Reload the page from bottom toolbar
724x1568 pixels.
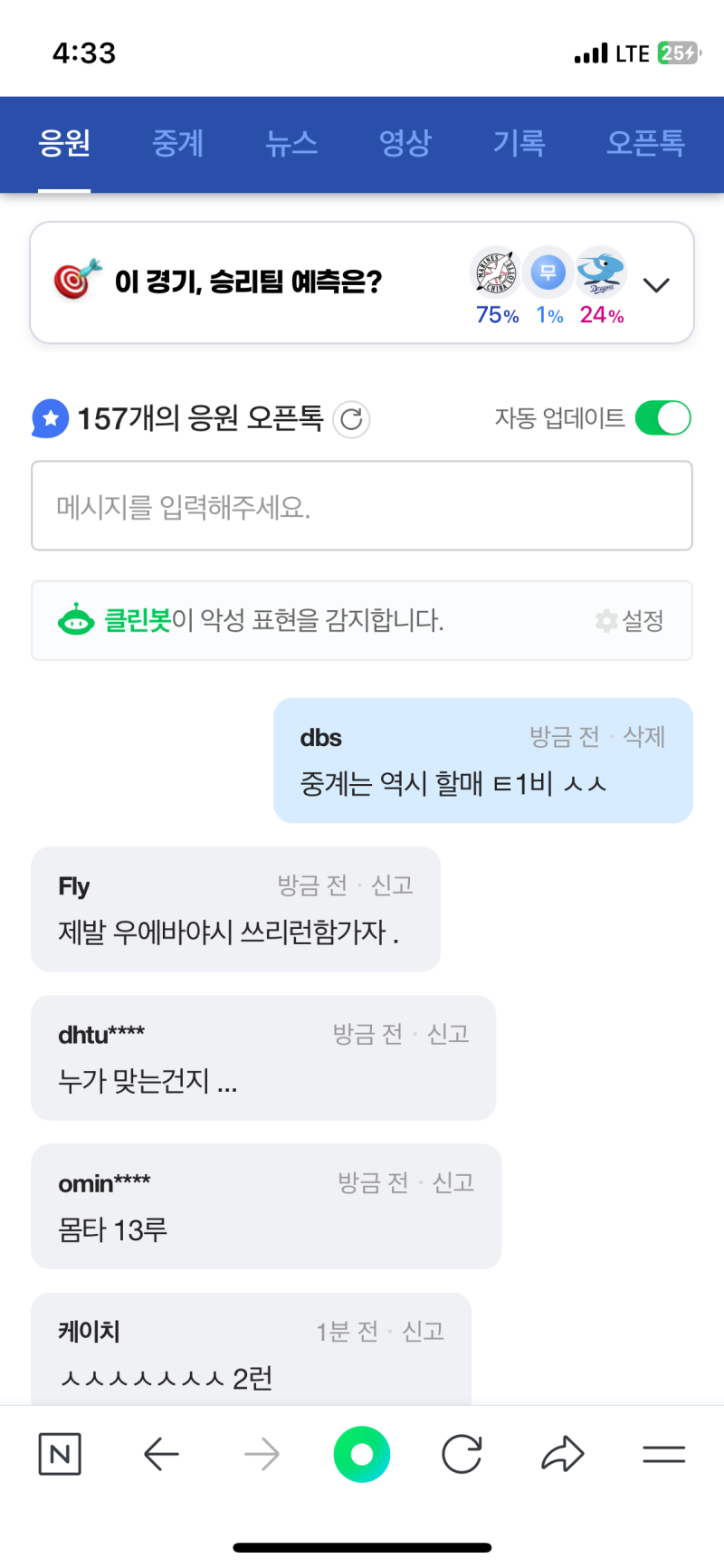[x=462, y=1455]
